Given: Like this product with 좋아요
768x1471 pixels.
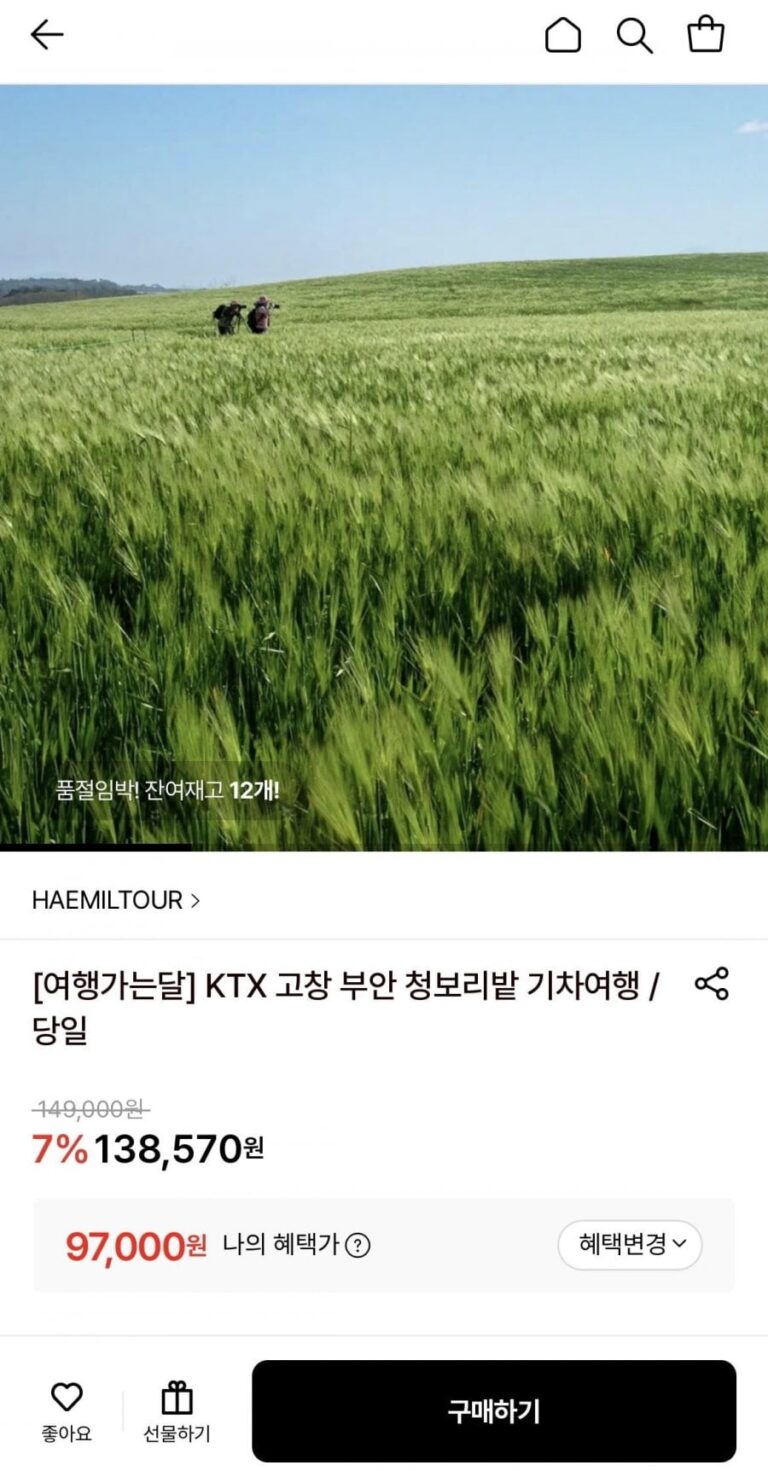Looking at the screenshot, I should (66, 1411).
